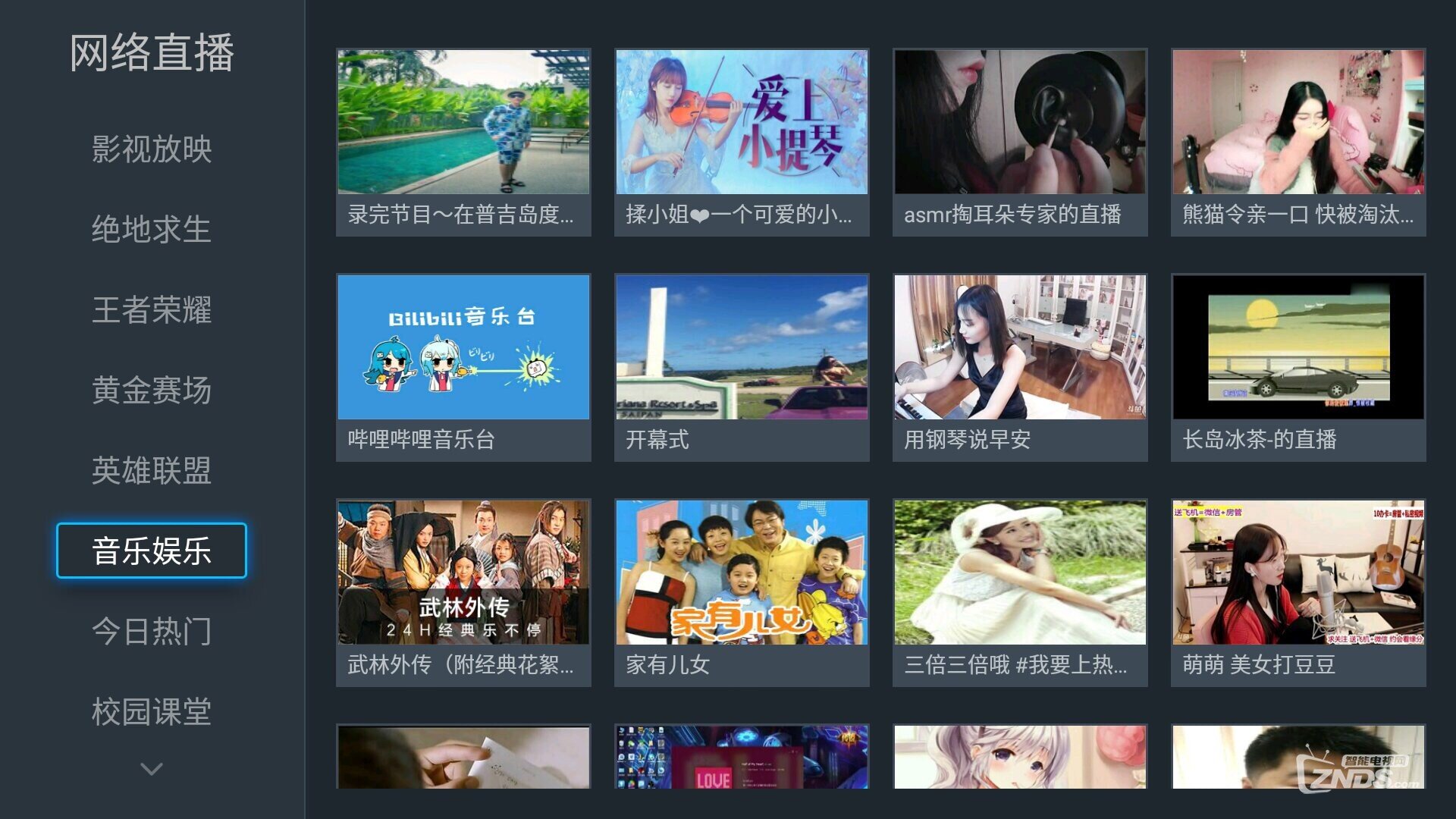Screen dimensions: 1456x819
Task: Switch to 英雄联盟 category
Action: 152,470
